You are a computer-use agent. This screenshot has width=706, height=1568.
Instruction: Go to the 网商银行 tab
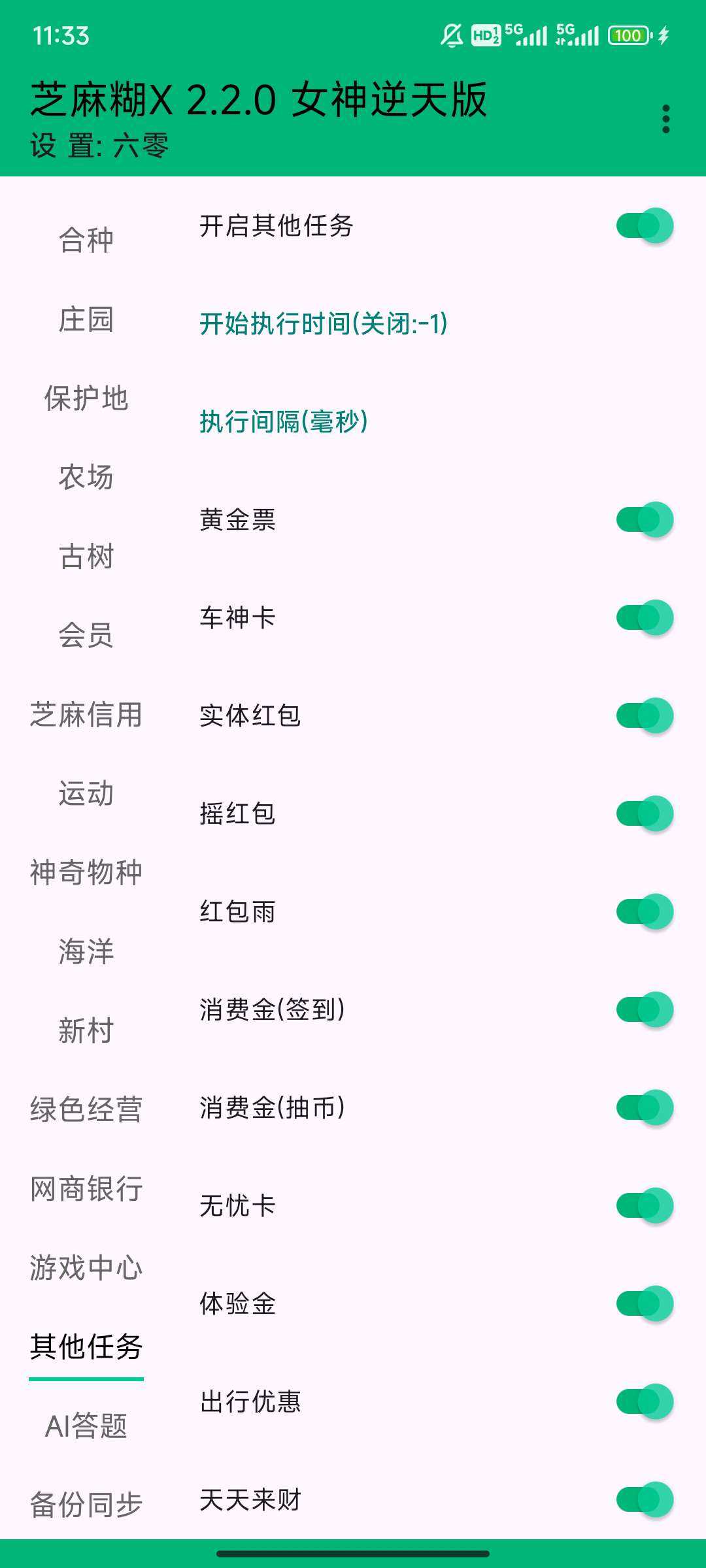point(86,1188)
